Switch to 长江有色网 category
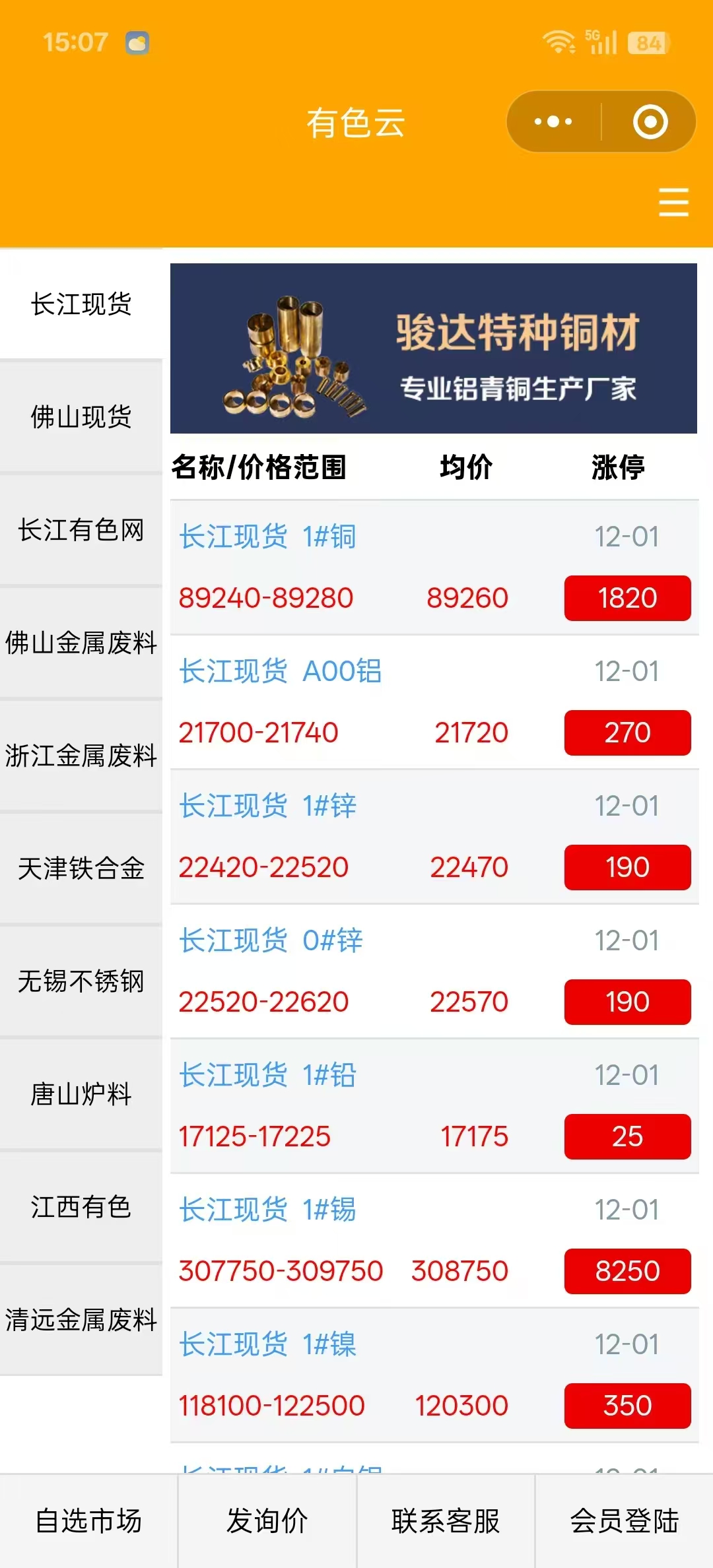This screenshot has width=713, height=1568. 81,530
